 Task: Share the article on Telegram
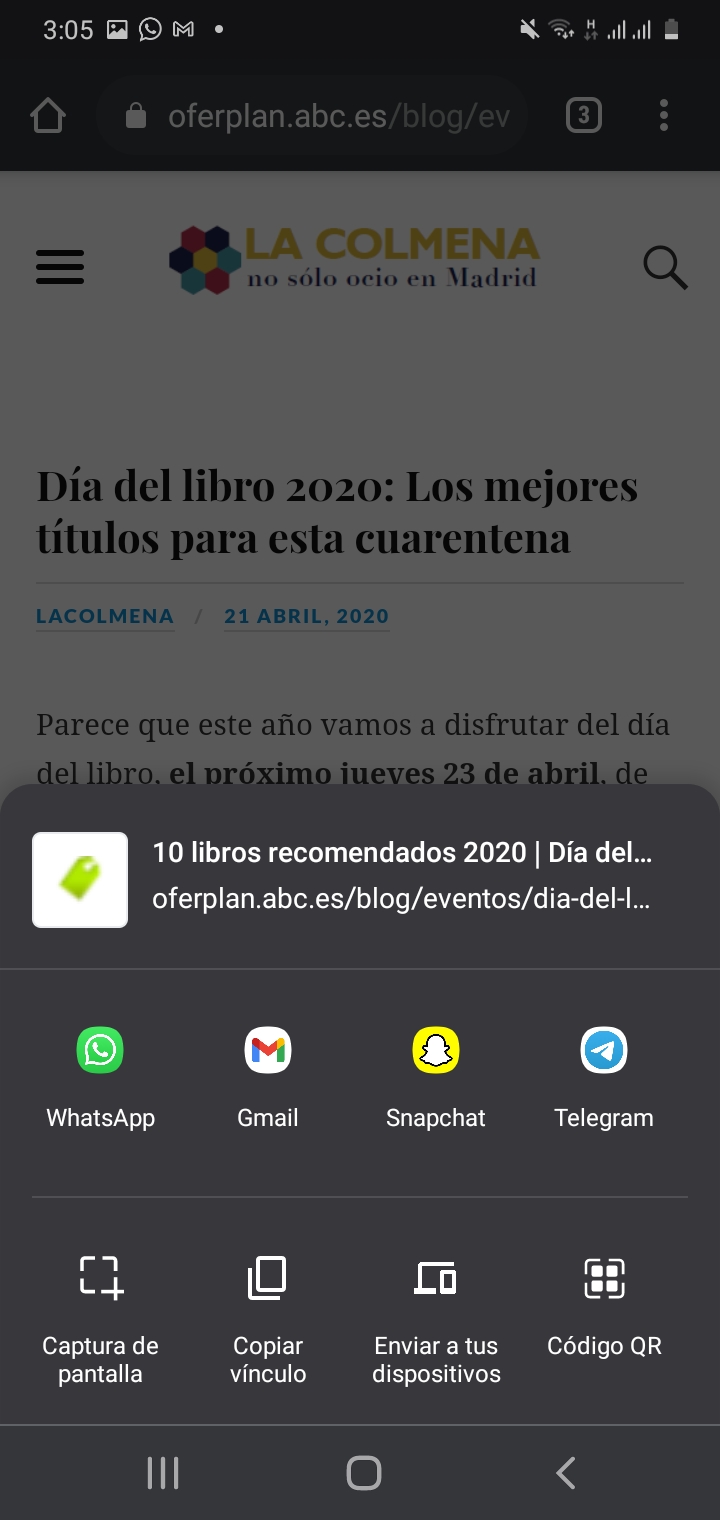pos(604,1052)
